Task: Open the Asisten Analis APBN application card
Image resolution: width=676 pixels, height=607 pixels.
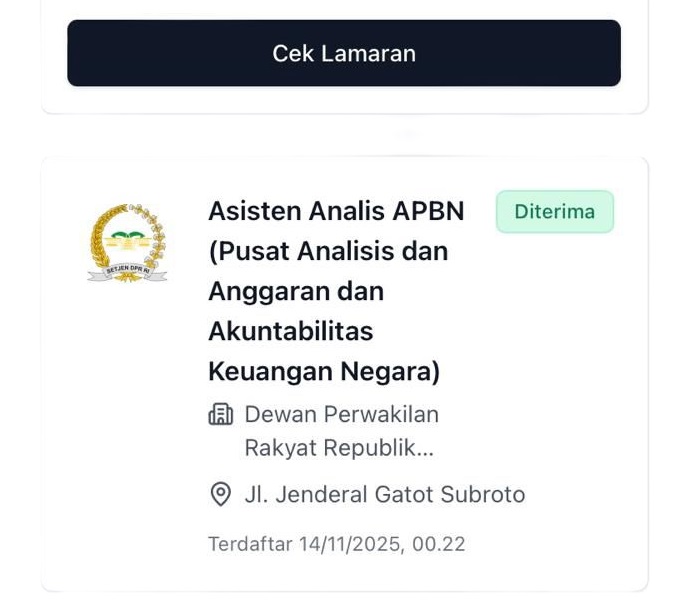Action: pos(336,292)
